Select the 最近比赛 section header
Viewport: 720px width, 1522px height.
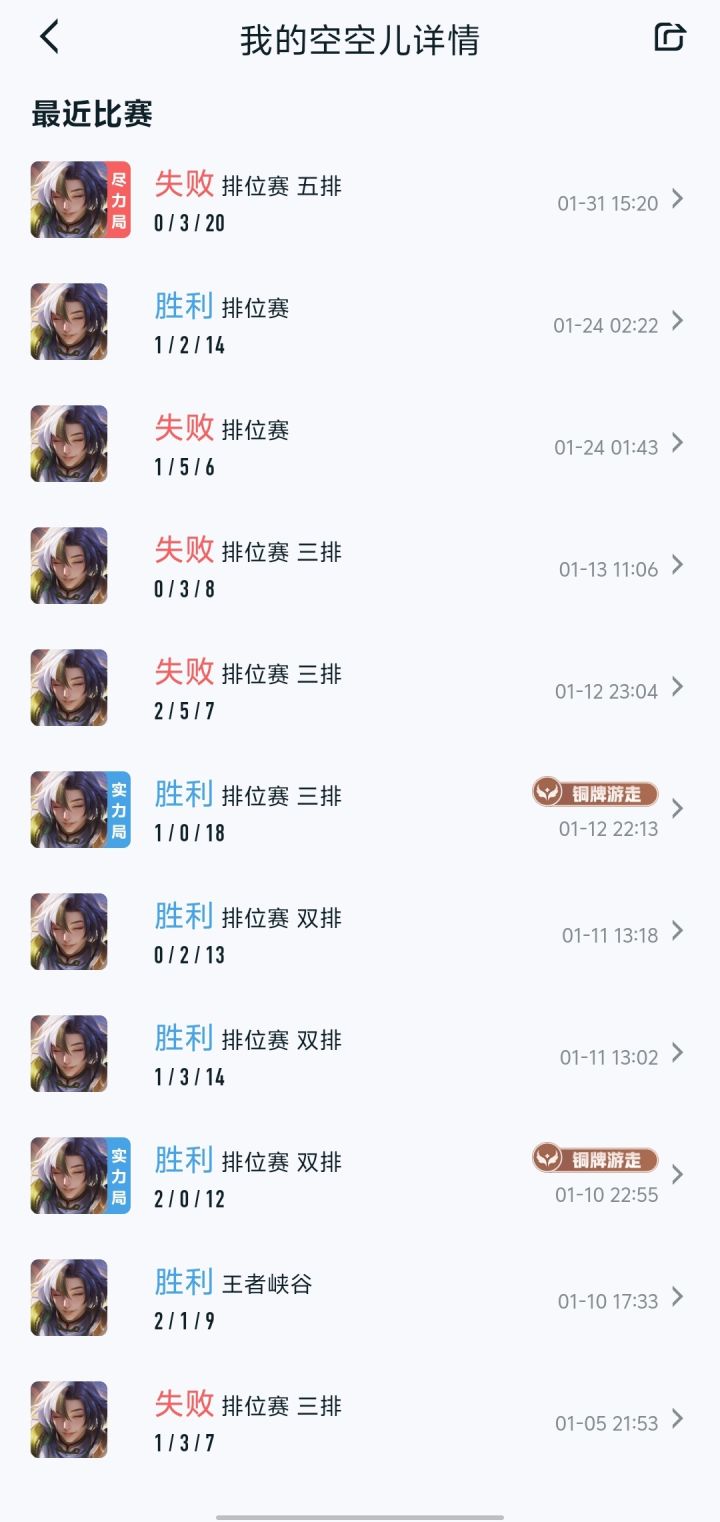(90, 115)
